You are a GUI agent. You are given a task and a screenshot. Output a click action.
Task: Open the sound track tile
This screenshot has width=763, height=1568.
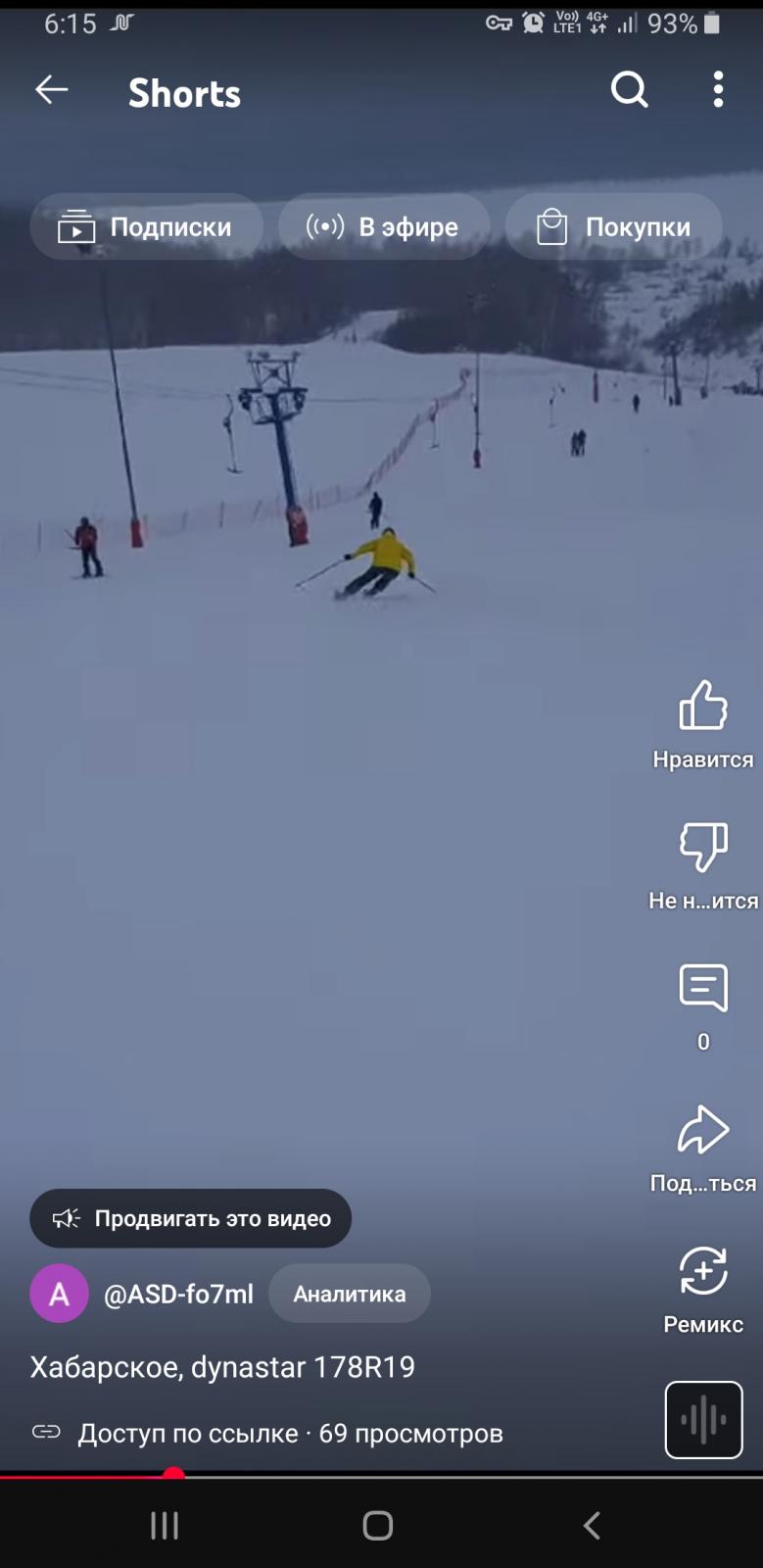703,1419
